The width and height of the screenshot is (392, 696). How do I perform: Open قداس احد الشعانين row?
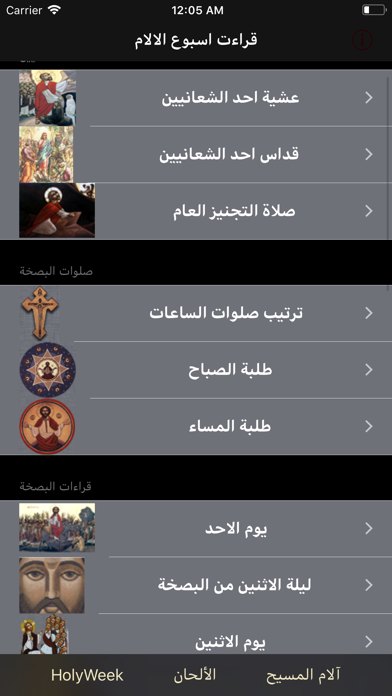[196, 154]
